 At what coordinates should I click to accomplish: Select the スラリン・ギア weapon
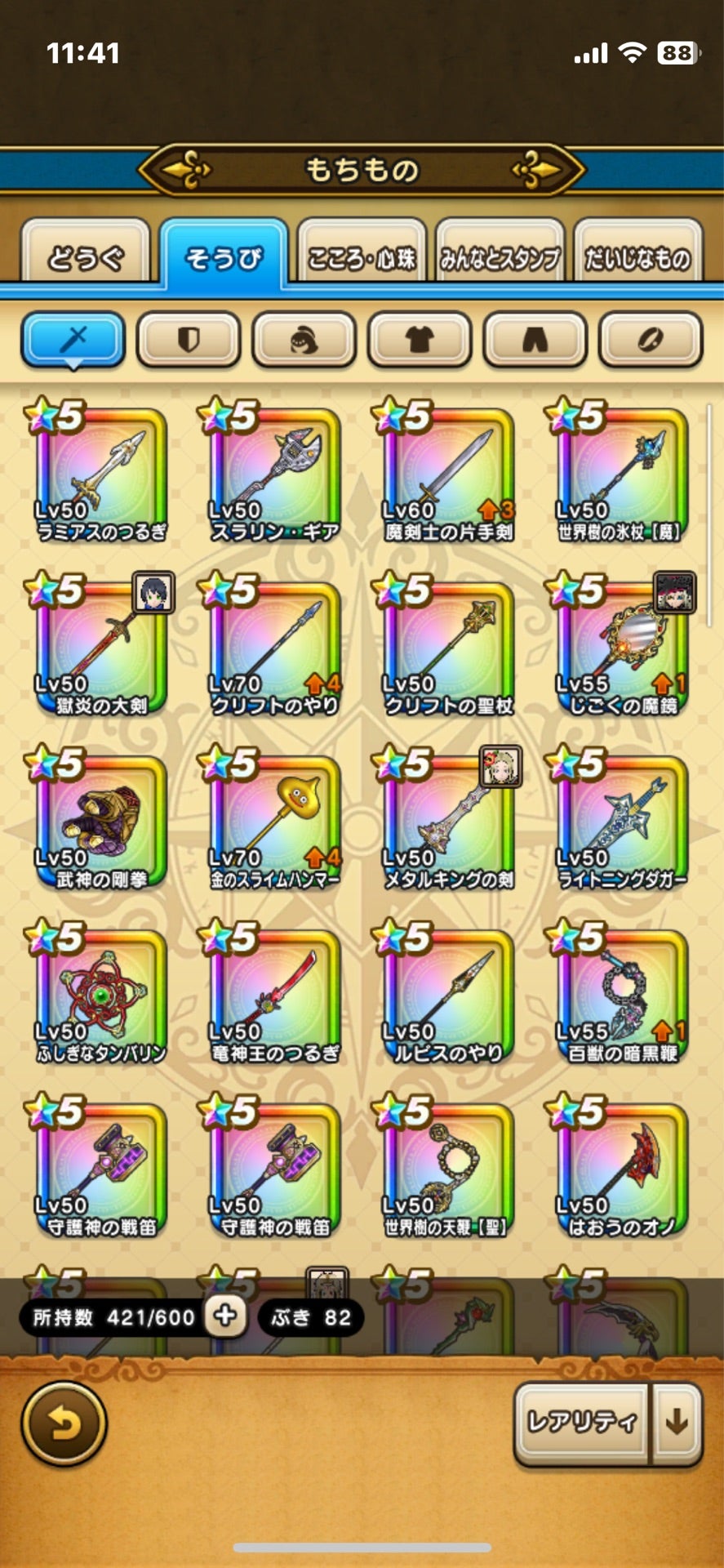pos(273,472)
